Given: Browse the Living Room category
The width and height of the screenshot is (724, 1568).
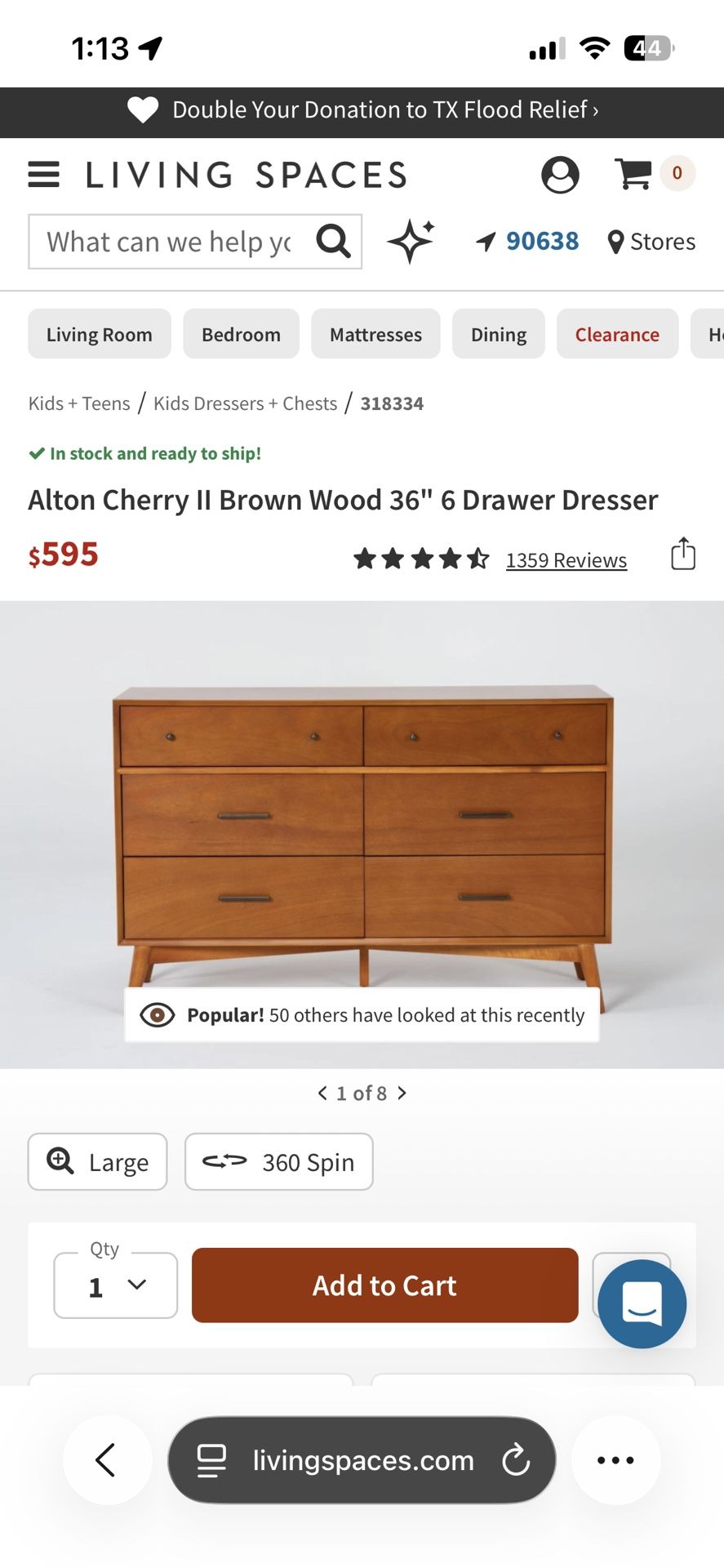Looking at the screenshot, I should (x=100, y=334).
